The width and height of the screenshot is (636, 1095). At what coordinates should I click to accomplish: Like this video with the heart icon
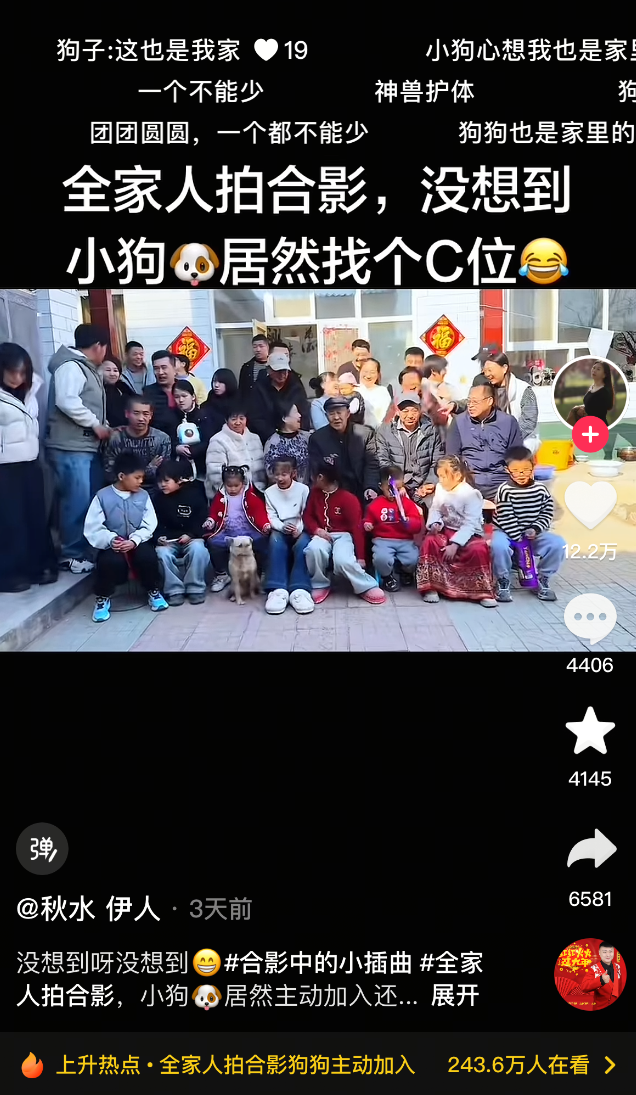click(x=590, y=505)
